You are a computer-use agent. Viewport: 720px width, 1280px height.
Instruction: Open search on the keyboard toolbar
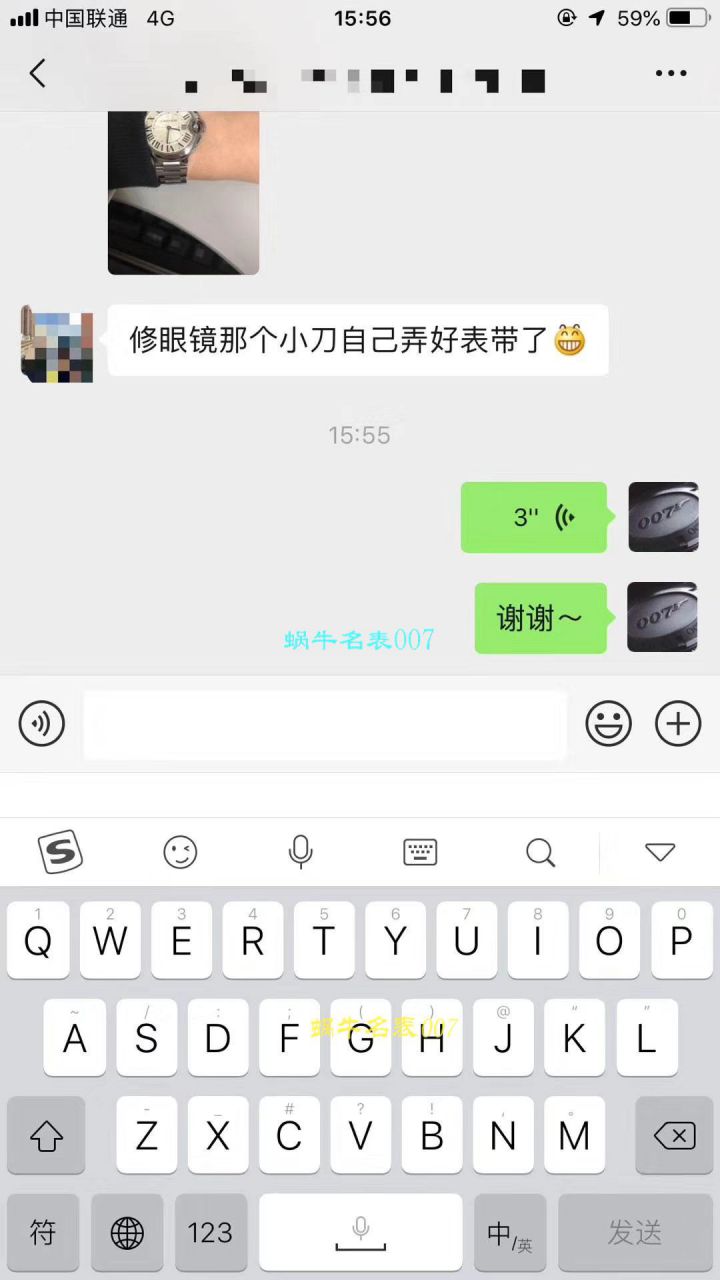coord(540,852)
